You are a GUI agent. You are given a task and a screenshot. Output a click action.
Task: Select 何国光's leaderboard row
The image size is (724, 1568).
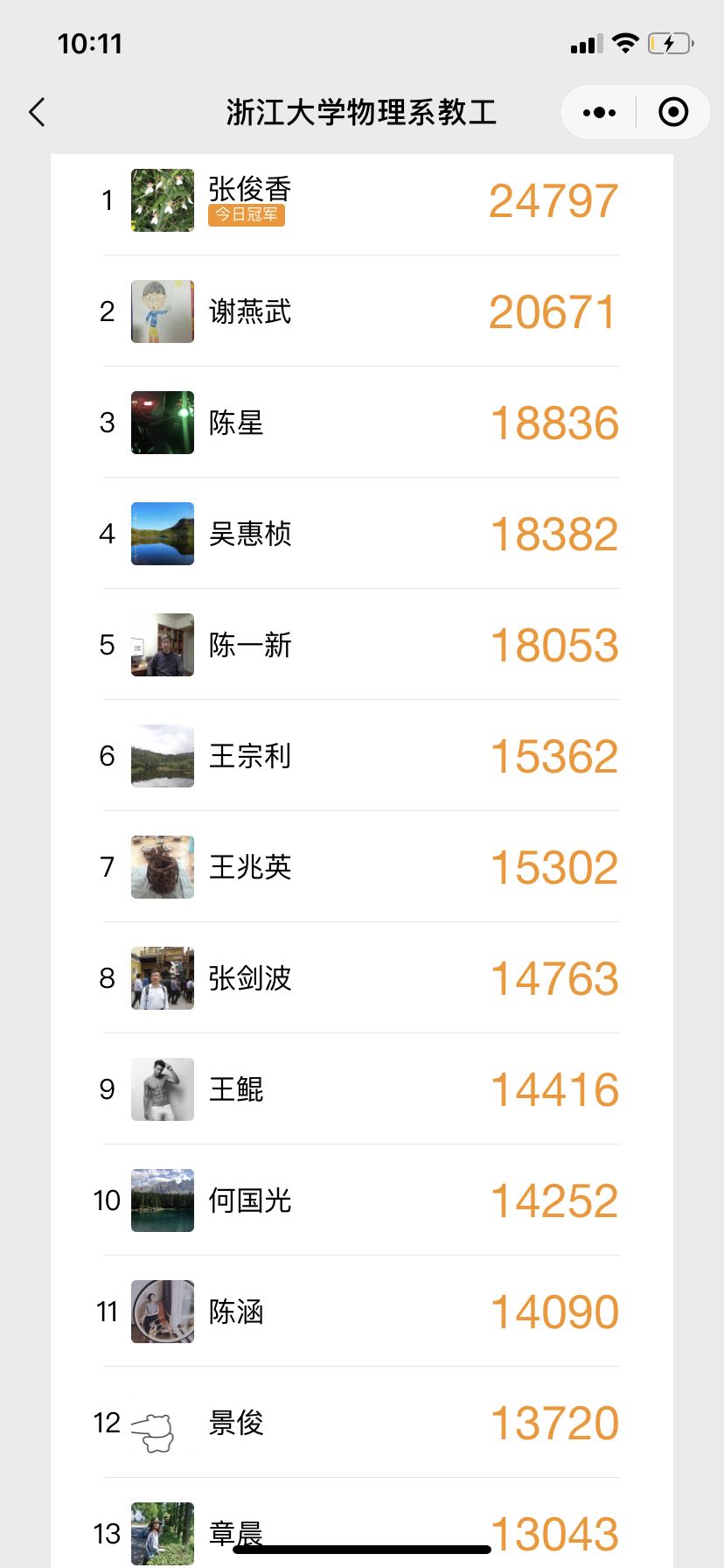(x=361, y=1200)
